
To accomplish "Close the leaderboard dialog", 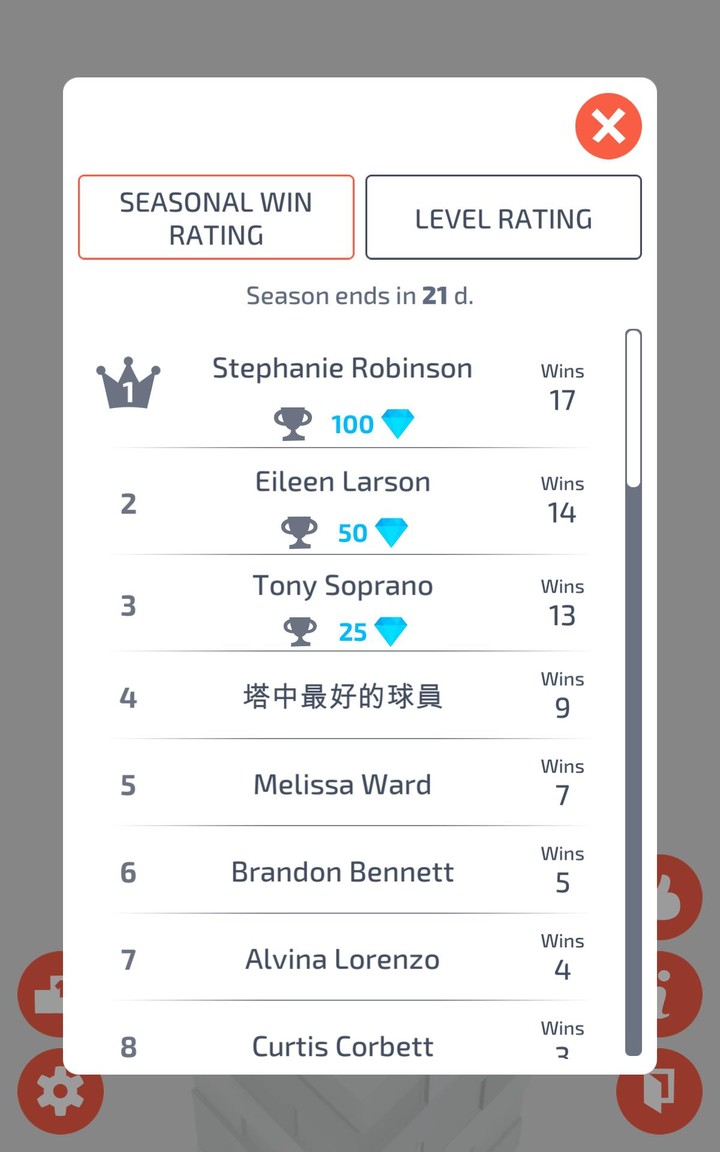I will [x=608, y=126].
